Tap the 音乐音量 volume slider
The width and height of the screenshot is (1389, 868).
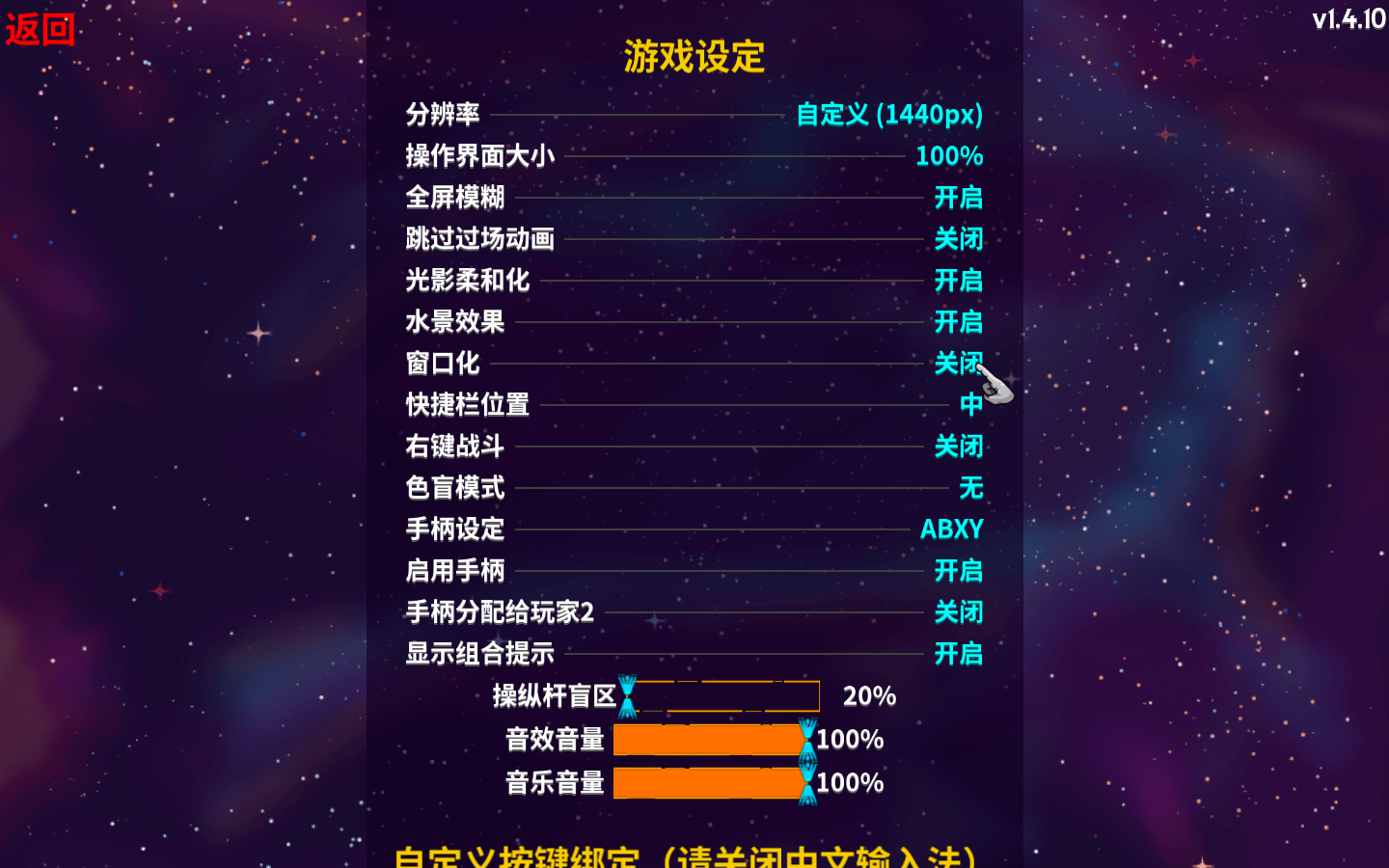tap(710, 783)
